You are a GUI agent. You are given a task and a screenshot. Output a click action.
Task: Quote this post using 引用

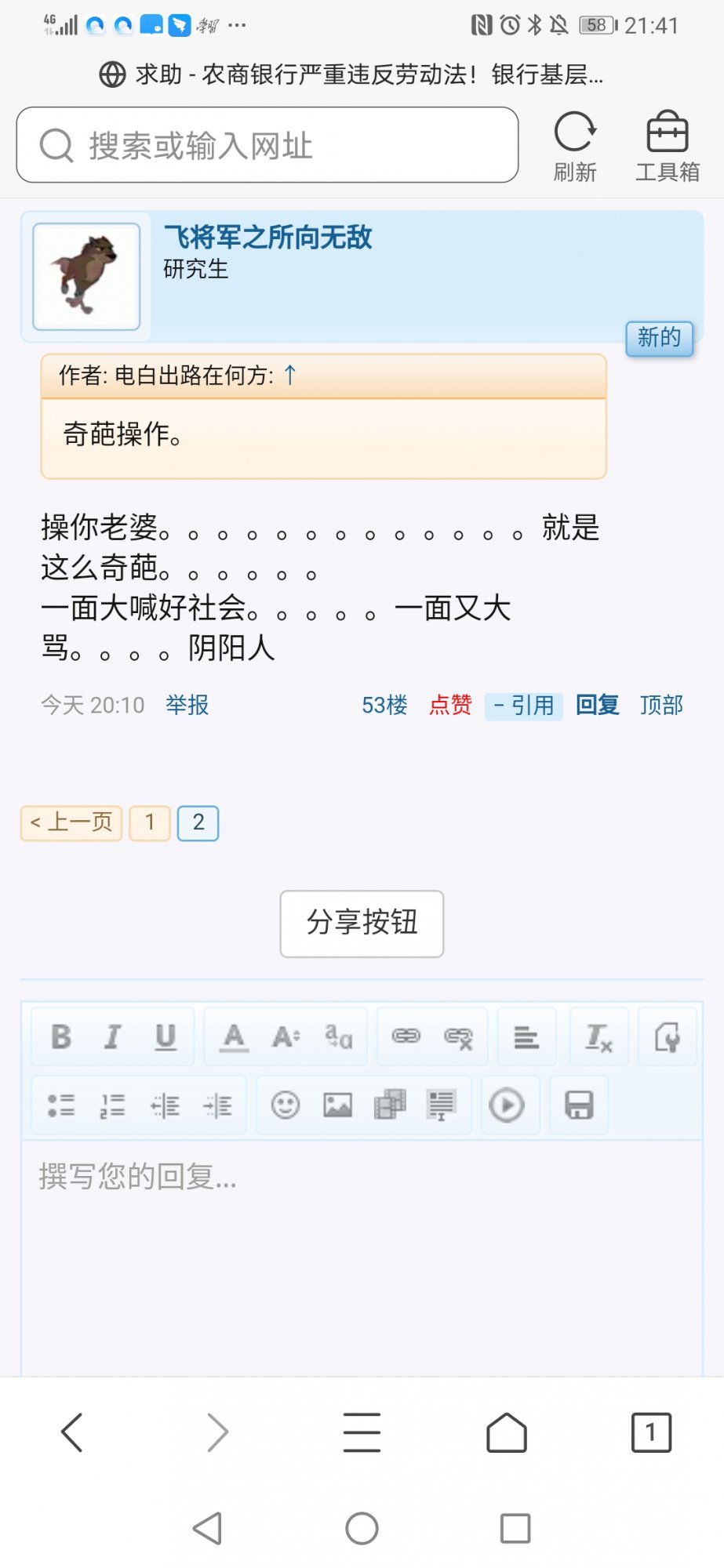pos(524,706)
